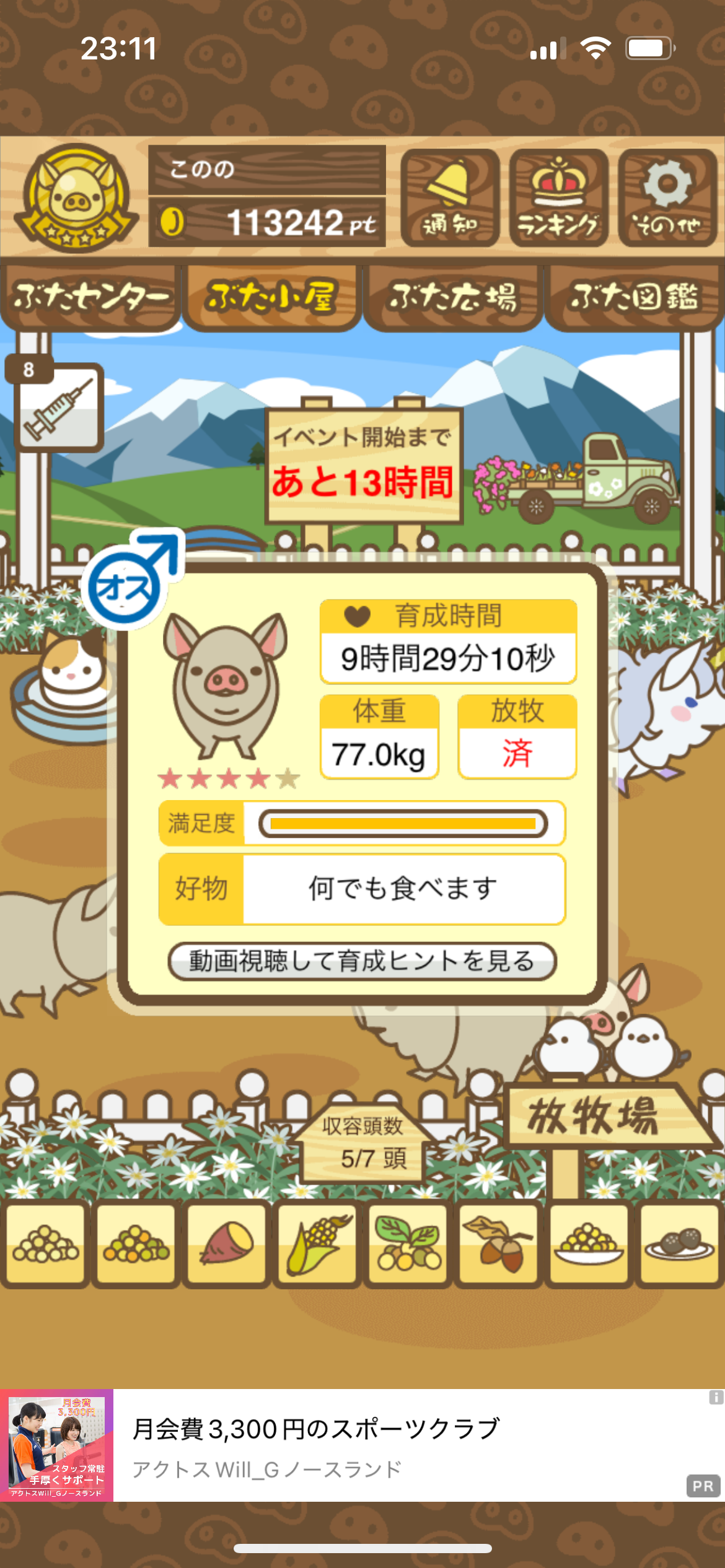Open the ad info icon
Image resolution: width=725 pixels, height=1568 pixels.
click(x=716, y=1397)
